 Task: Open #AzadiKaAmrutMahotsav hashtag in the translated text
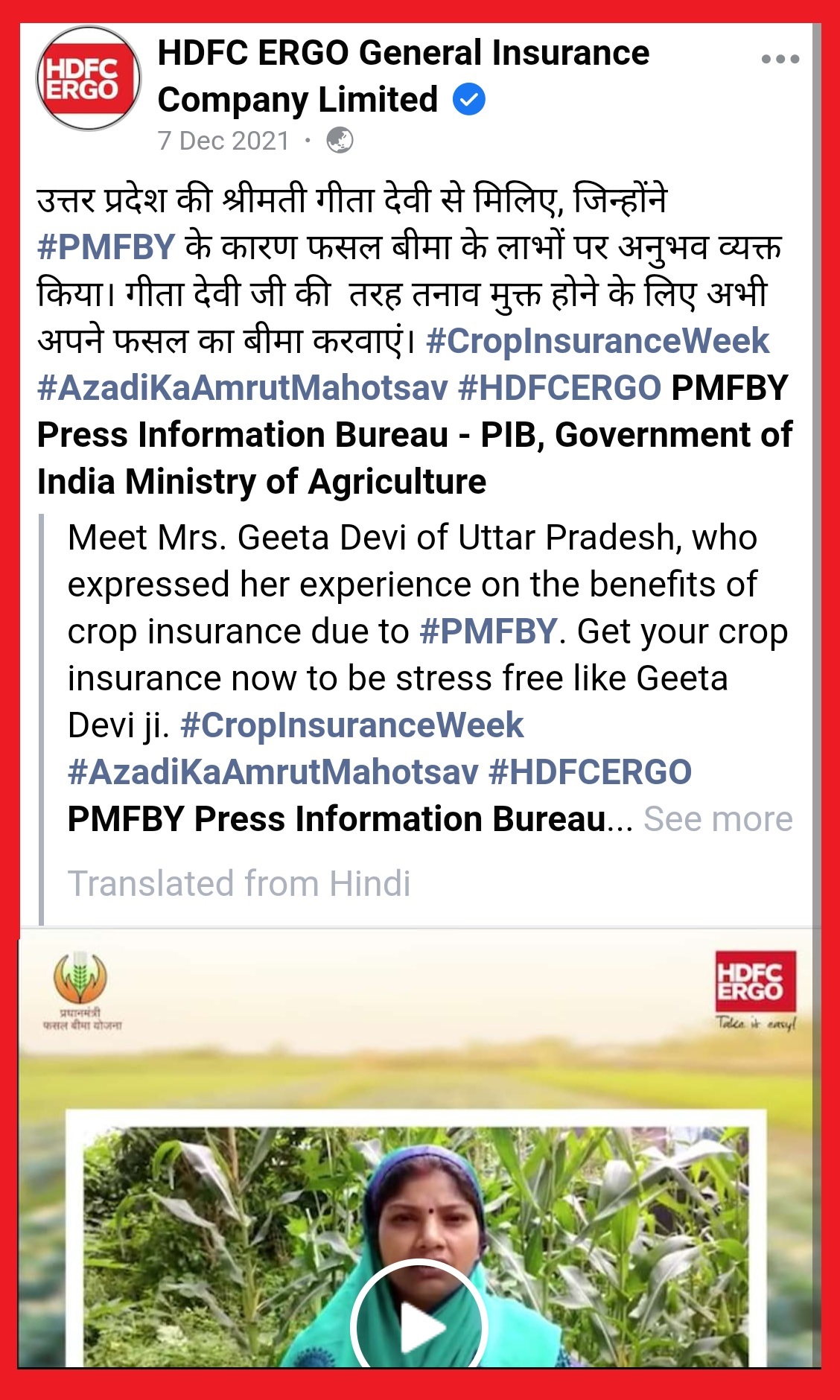[273, 772]
